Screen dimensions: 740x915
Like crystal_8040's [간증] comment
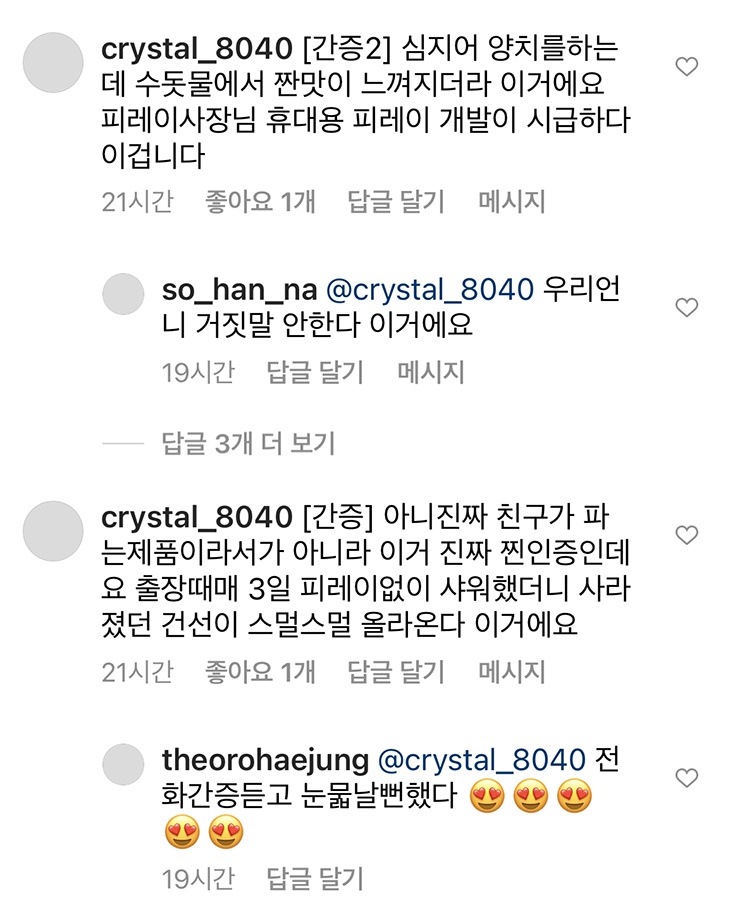click(x=686, y=536)
